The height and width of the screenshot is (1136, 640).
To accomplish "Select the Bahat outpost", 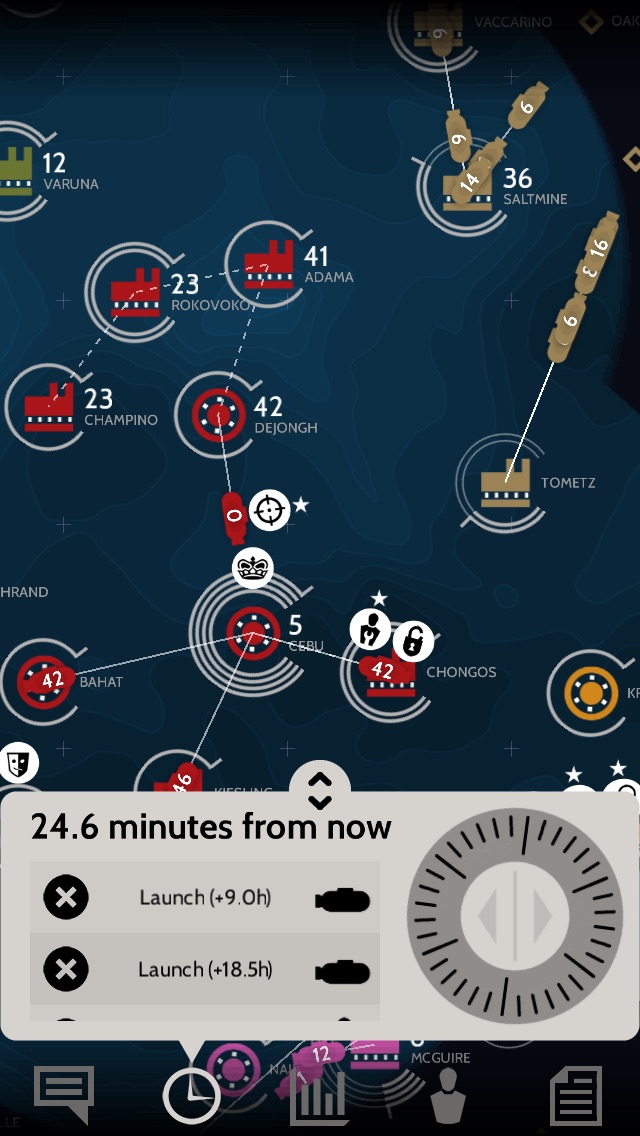I will click(x=44, y=681).
